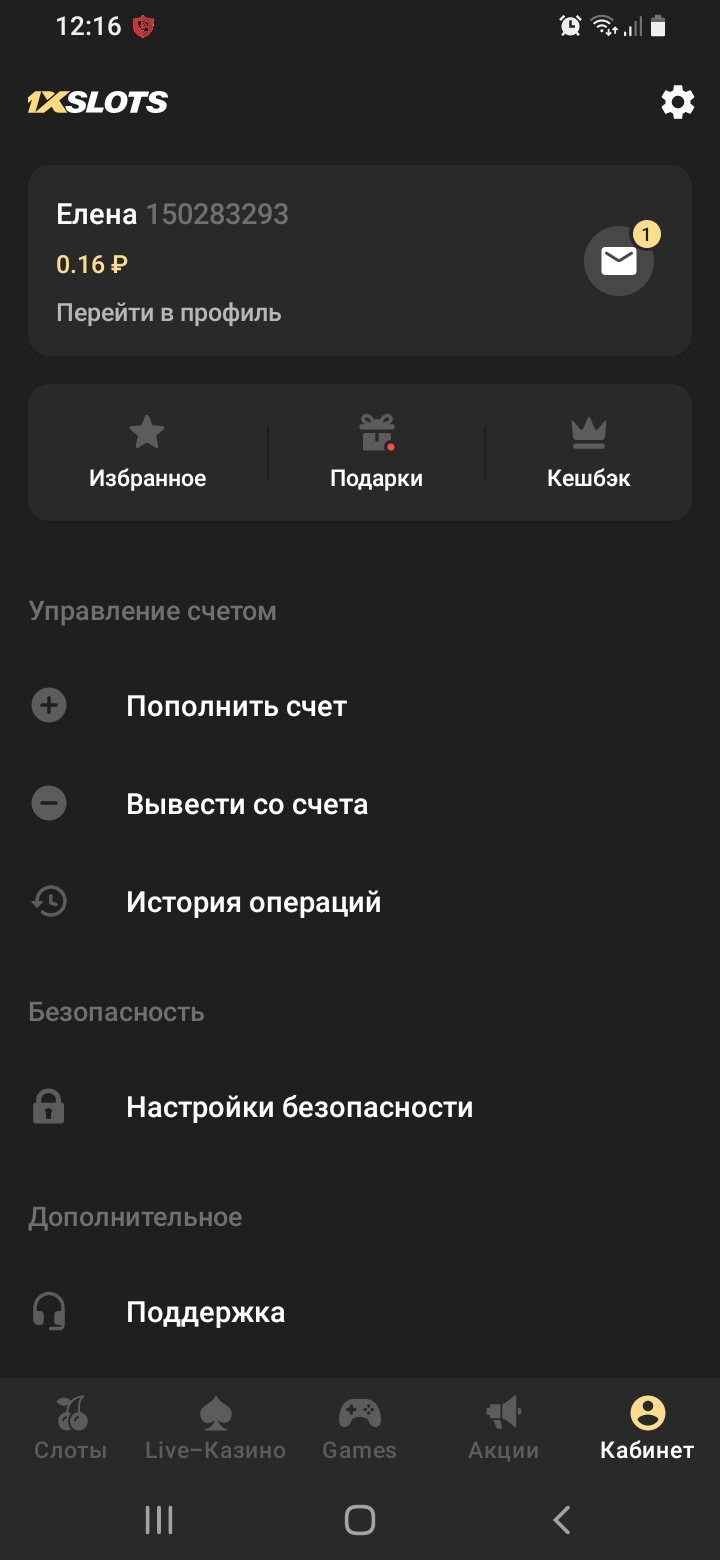Open Избранное favorites
Image resolution: width=720 pixels, height=1560 pixels.
[x=147, y=453]
